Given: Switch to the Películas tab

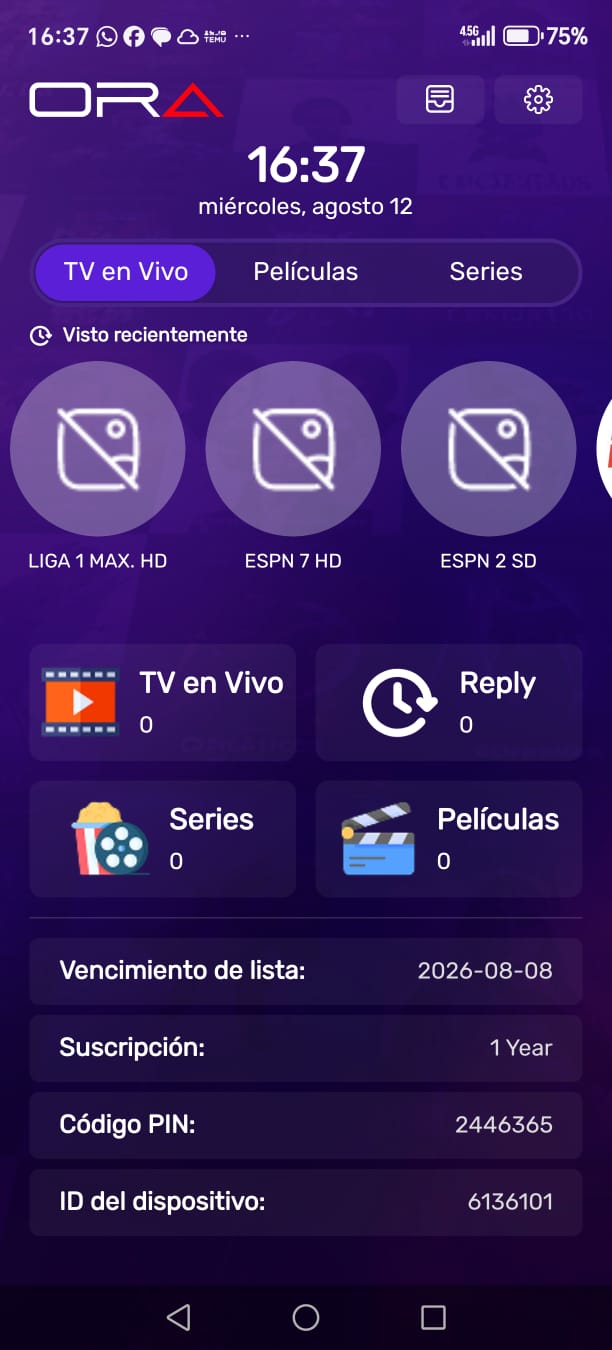Looking at the screenshot, I should (306, 272).
